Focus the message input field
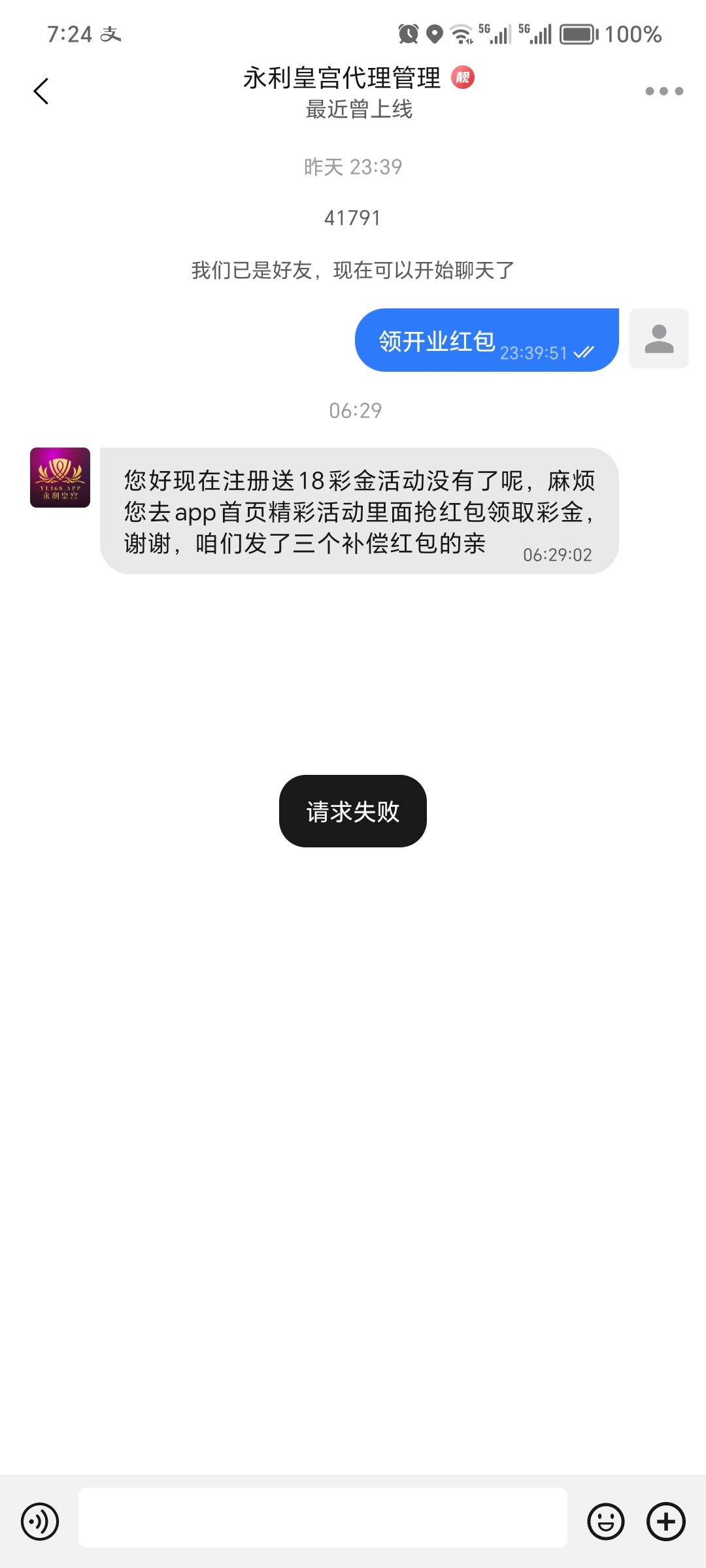The image size is (706, 1568). (x=323, y=1518)
